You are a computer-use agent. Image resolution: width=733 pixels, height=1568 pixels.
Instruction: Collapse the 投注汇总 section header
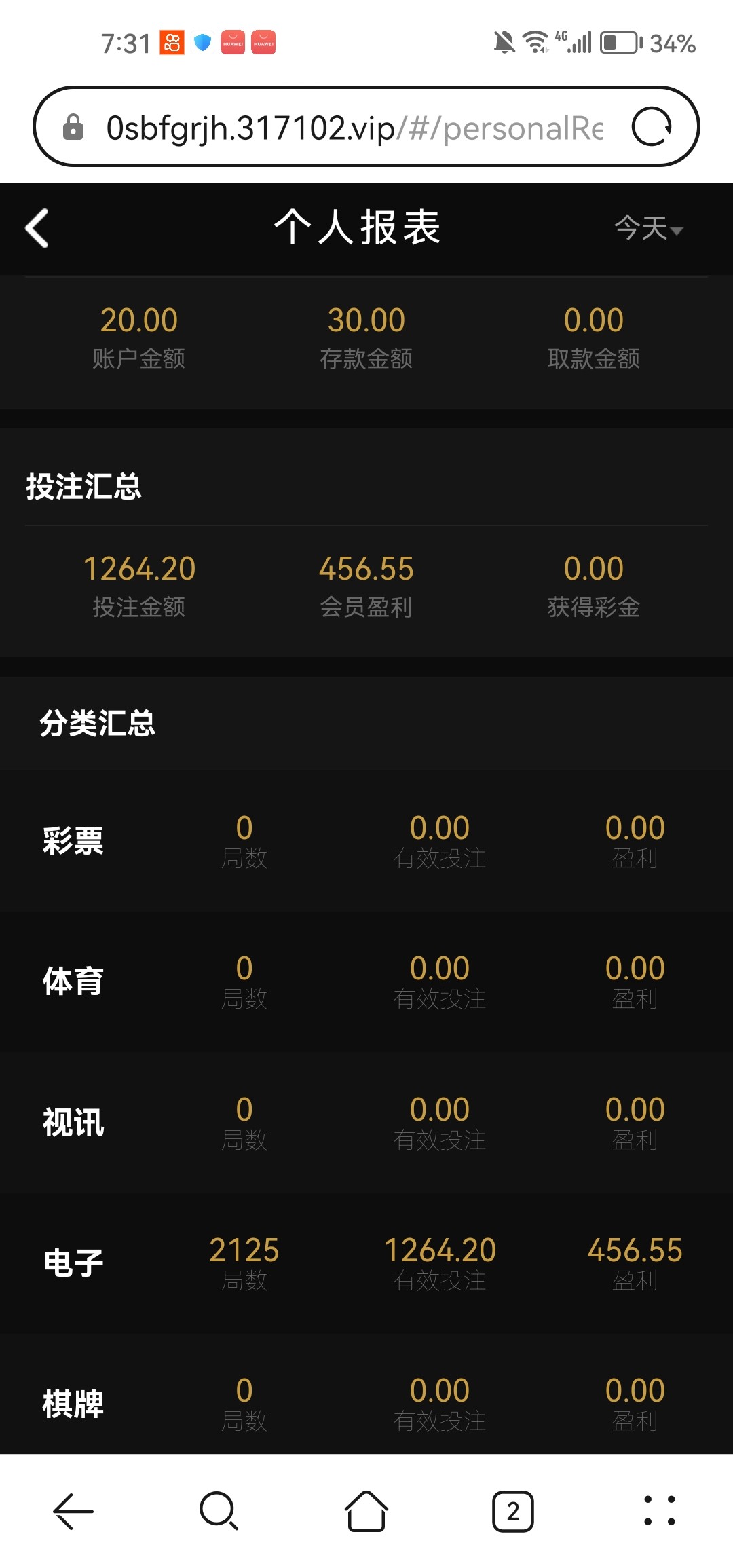coord(83,485)
